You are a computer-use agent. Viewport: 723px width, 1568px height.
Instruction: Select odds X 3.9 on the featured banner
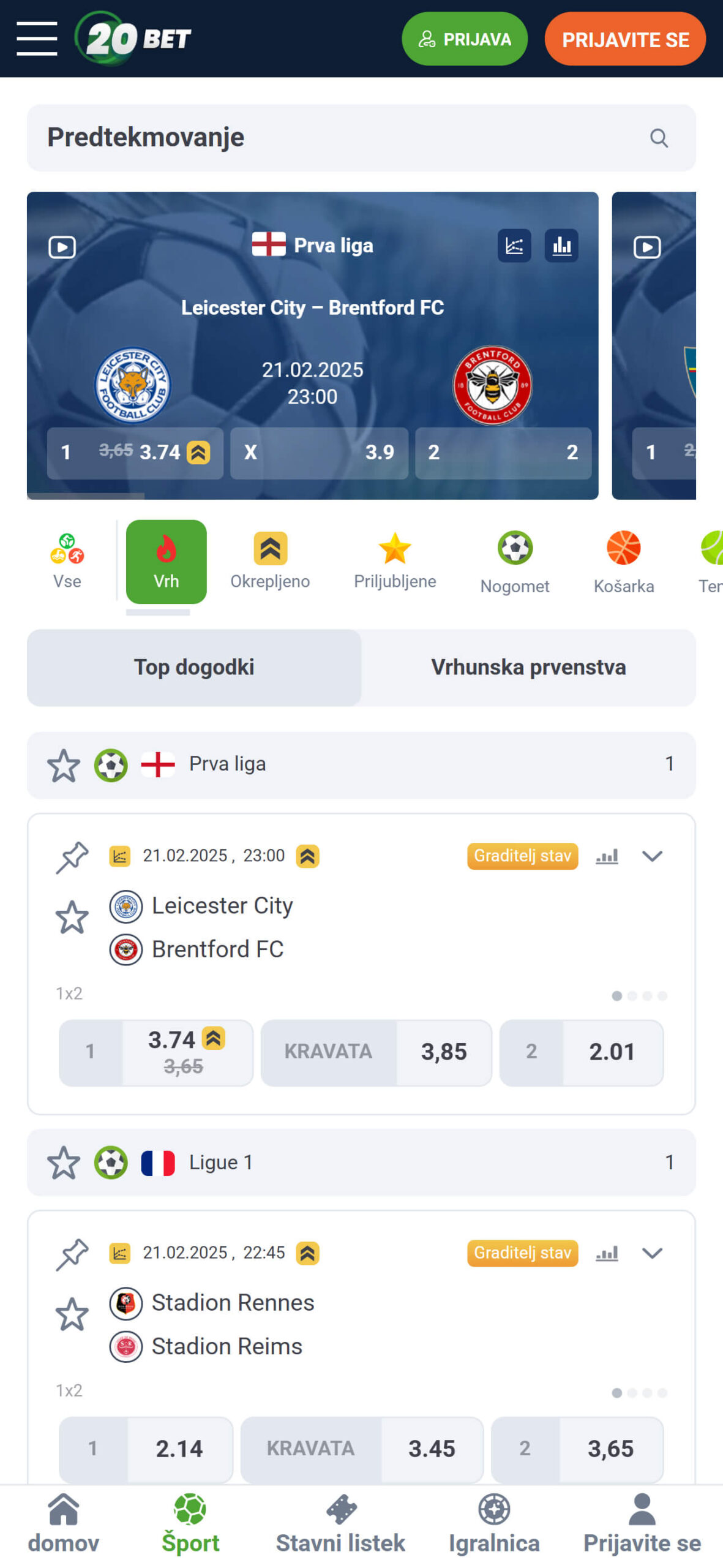click(x=319, y=453)
